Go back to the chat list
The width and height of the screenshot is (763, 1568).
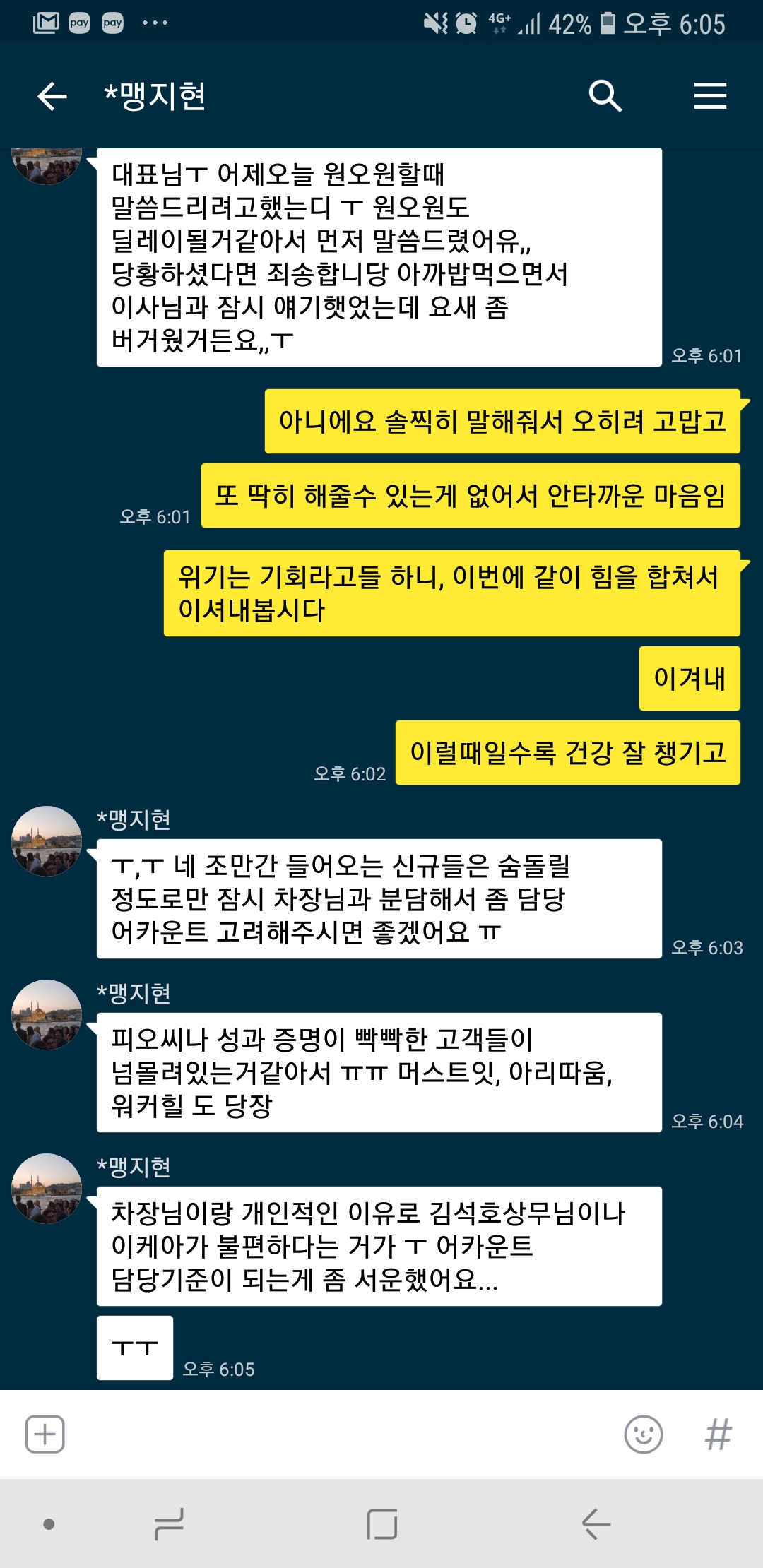pyautogui.click(x=52, y=96)
